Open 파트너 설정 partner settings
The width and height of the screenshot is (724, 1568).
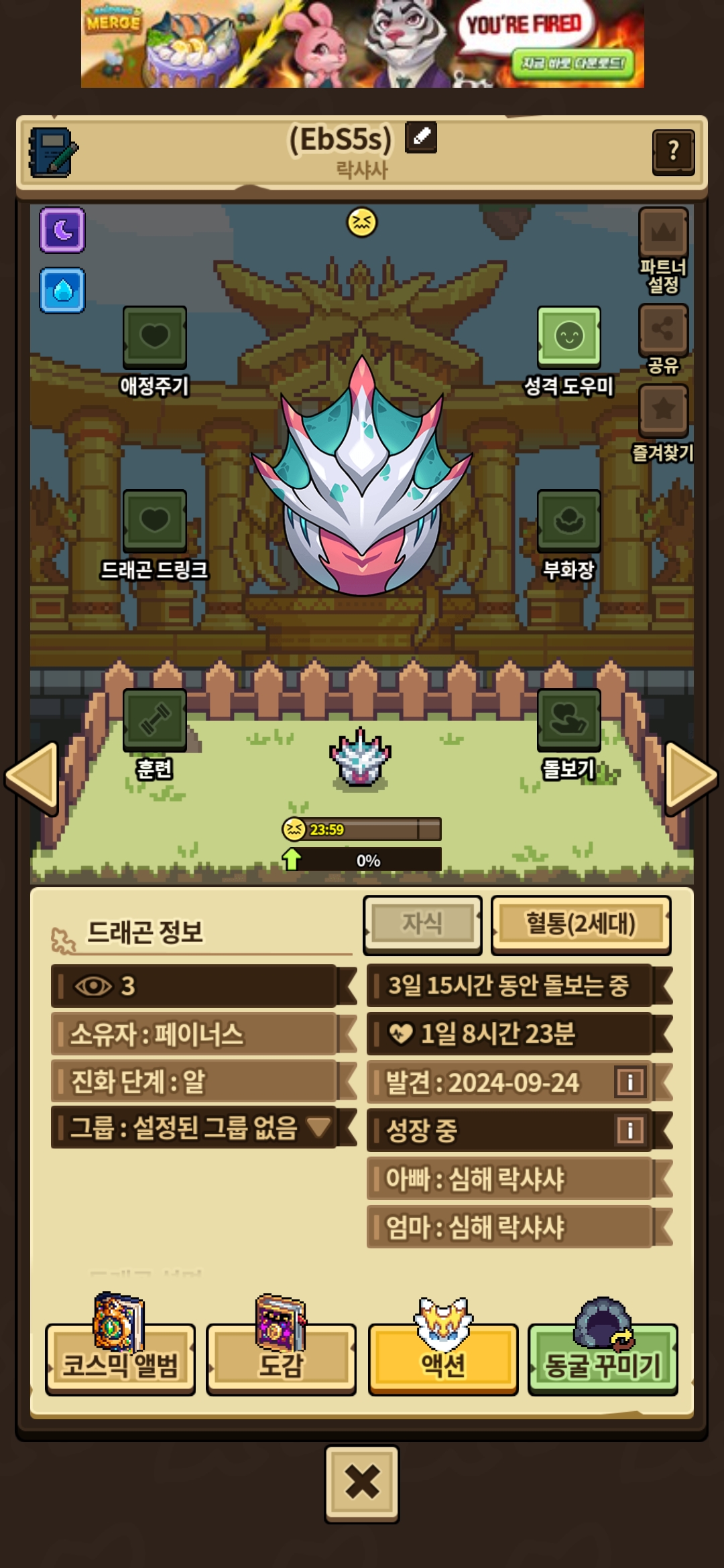[663, 233]
